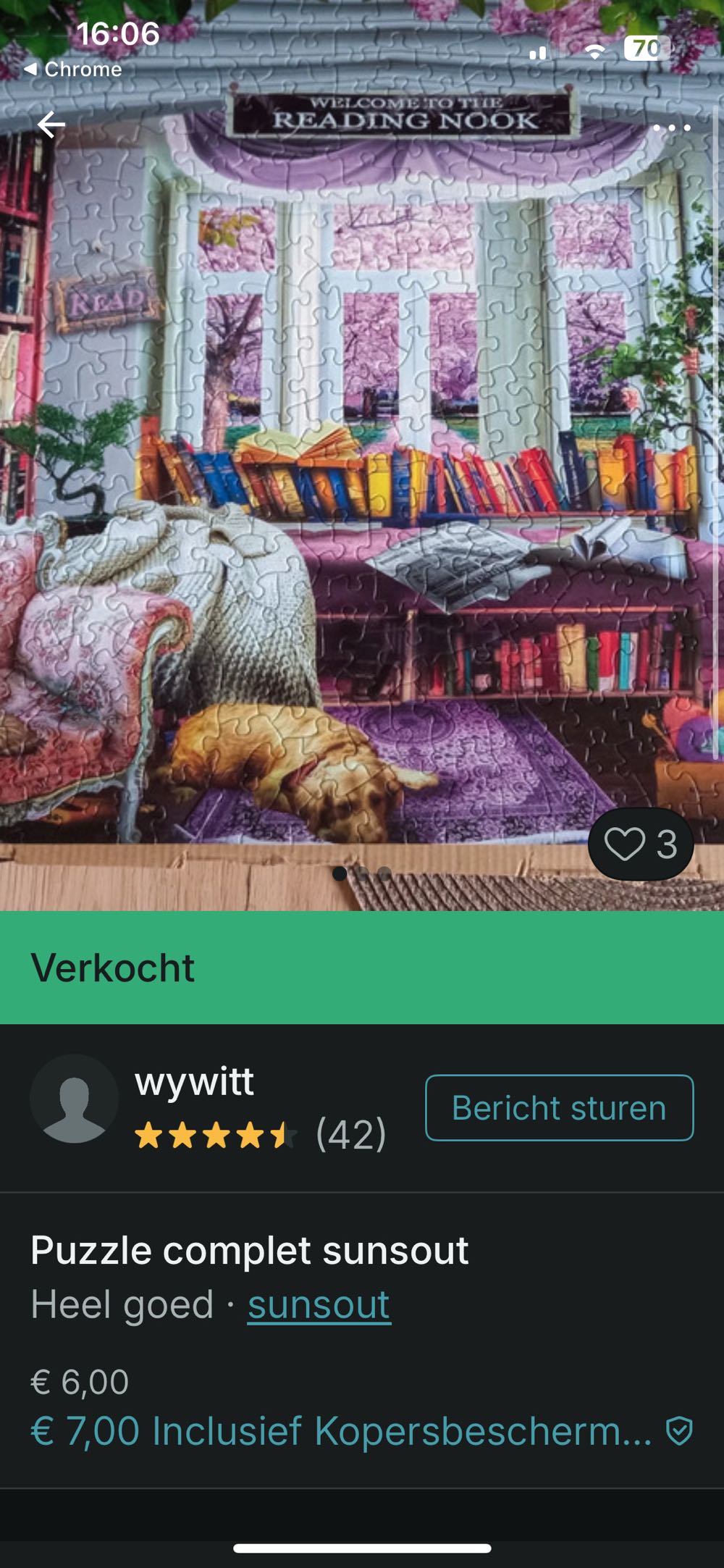Go back using the arrow icon
The width and height of the screenshot is (724, 1568).
point(51,125)
